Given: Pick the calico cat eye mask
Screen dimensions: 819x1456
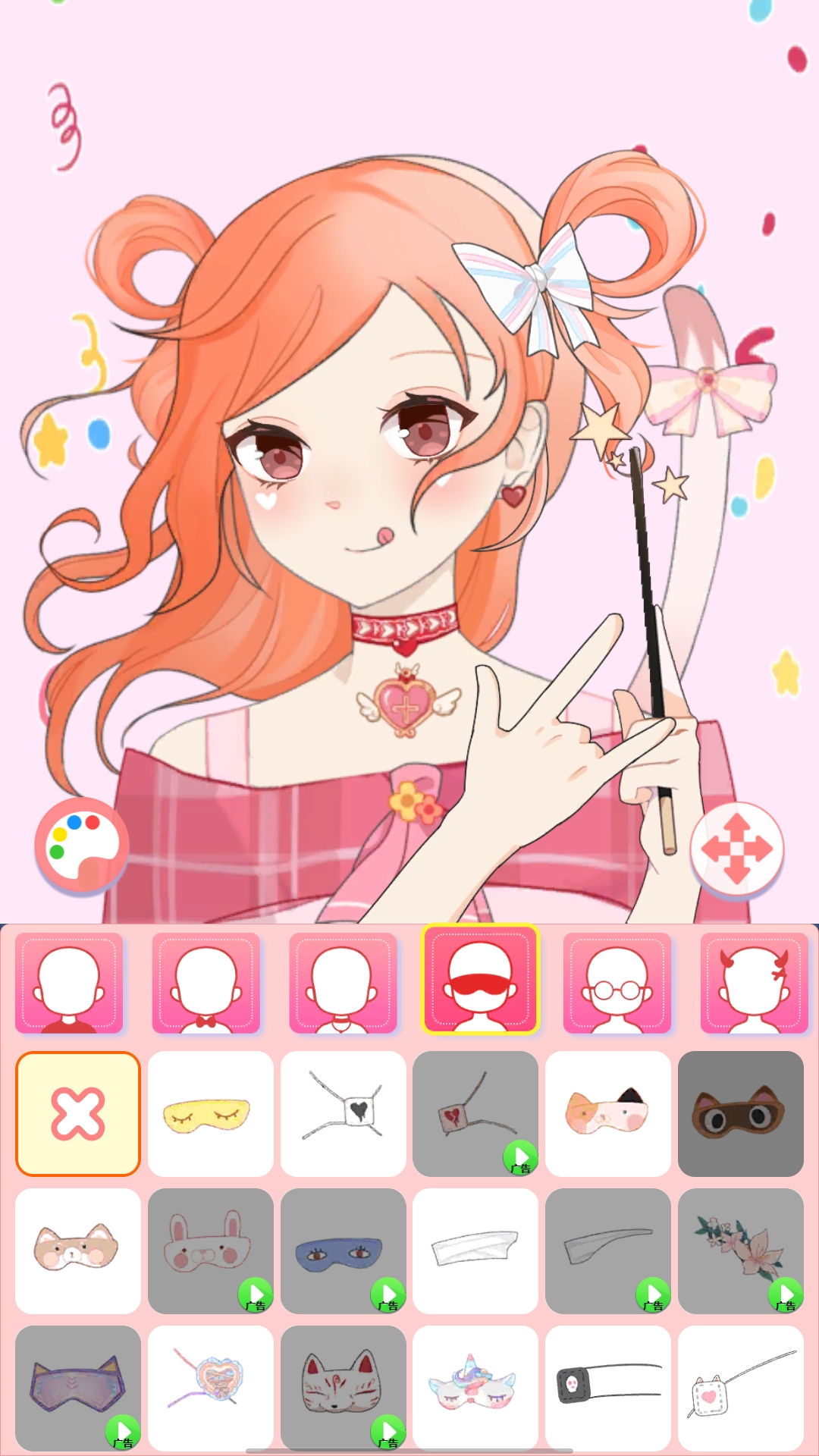Looking at the screenshot, I should 608,1113.
